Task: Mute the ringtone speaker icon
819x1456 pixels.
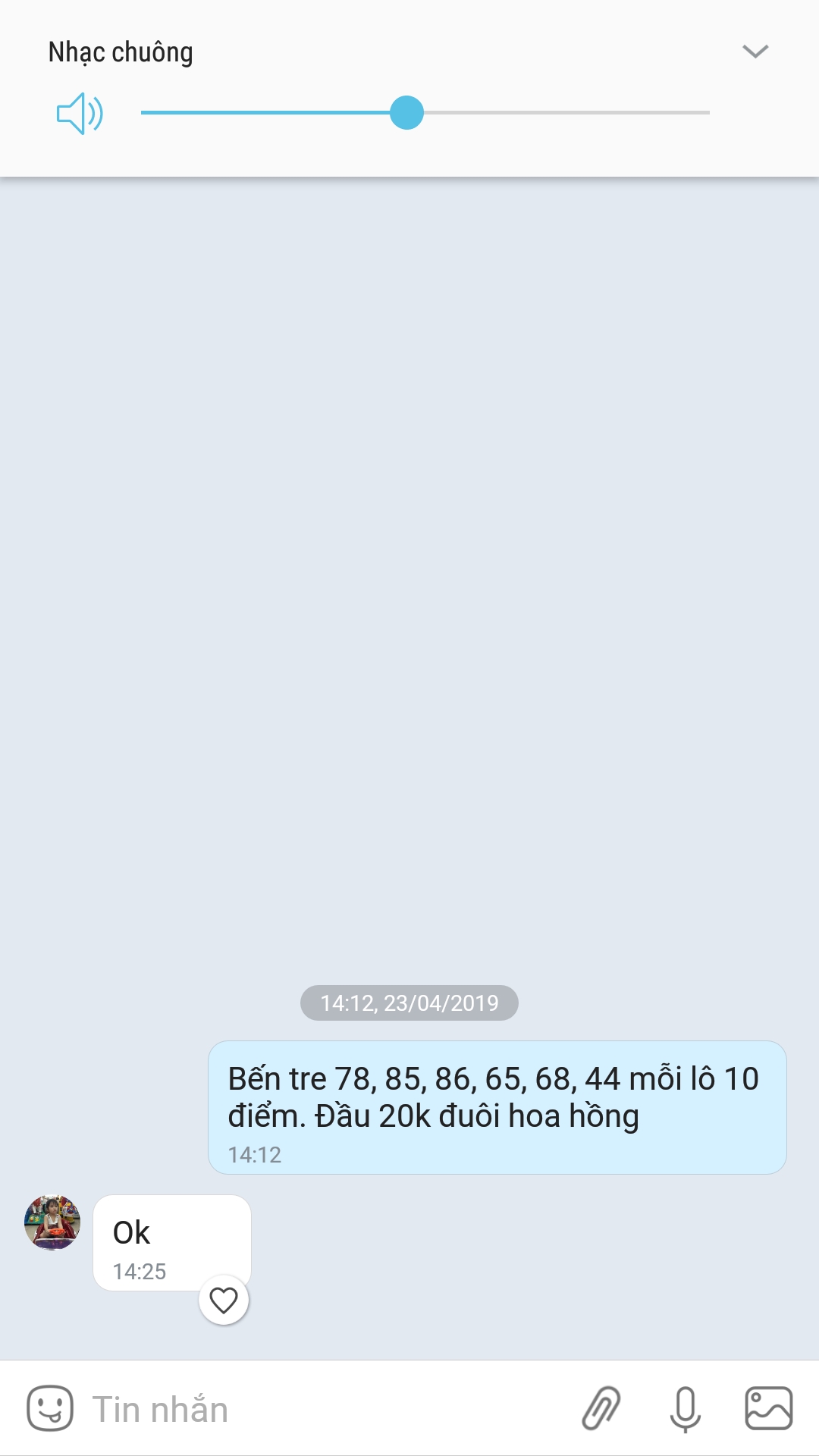Action: coord(80,114)
